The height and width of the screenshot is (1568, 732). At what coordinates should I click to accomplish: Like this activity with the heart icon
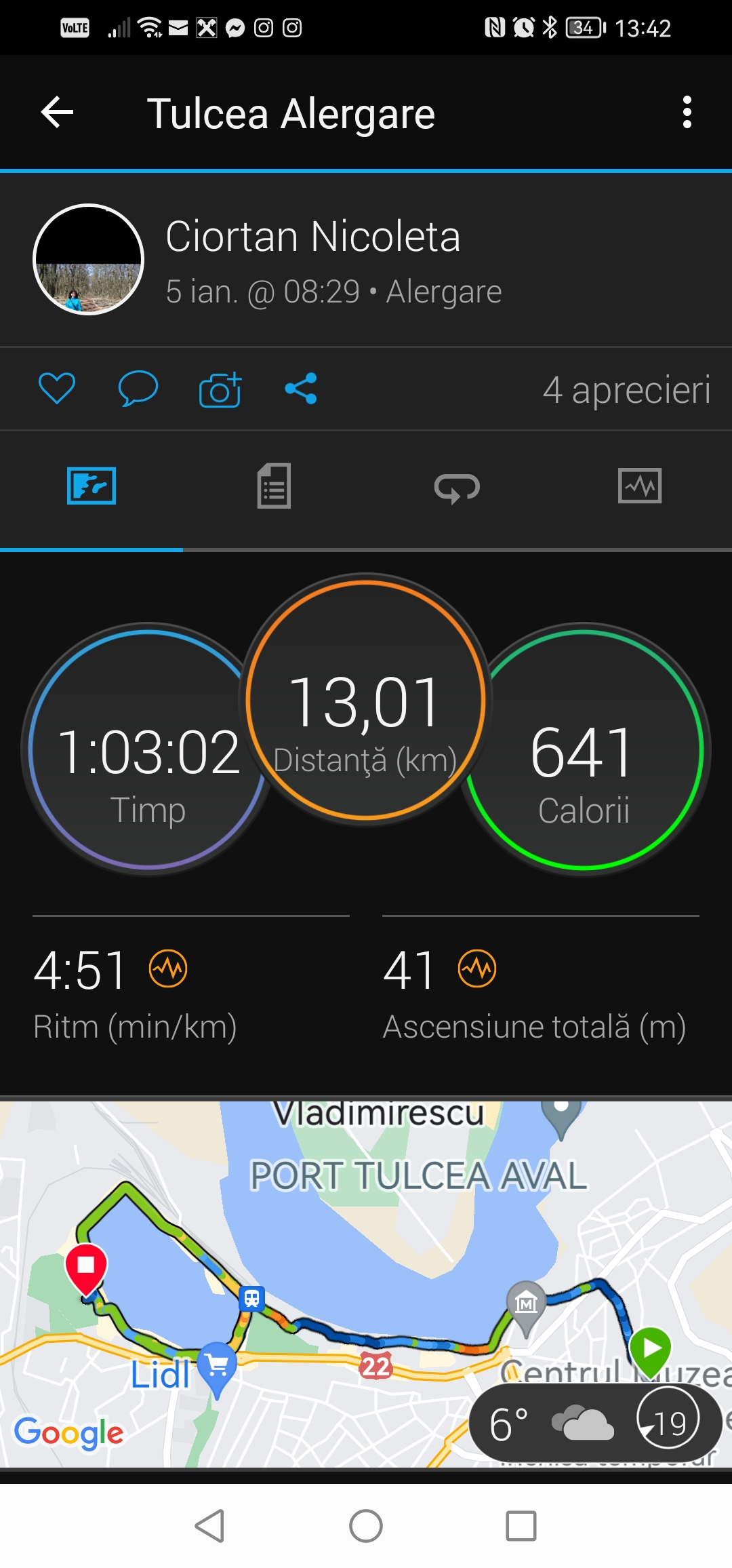[x=57, y=389]
